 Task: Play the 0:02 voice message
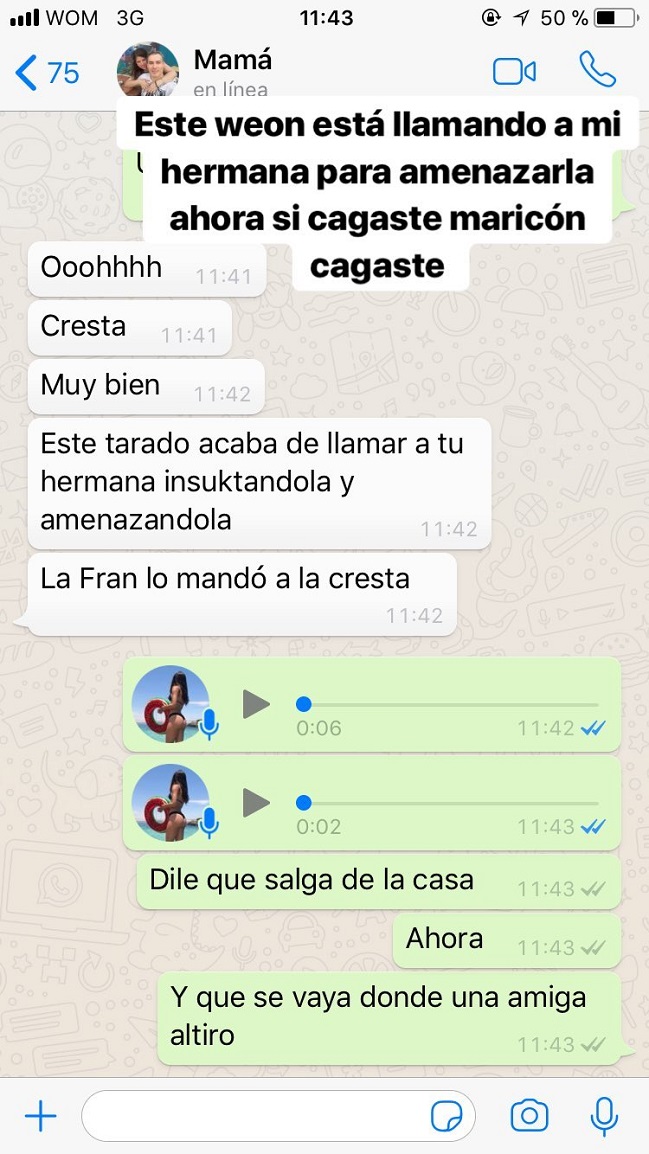tap(257, 802)
